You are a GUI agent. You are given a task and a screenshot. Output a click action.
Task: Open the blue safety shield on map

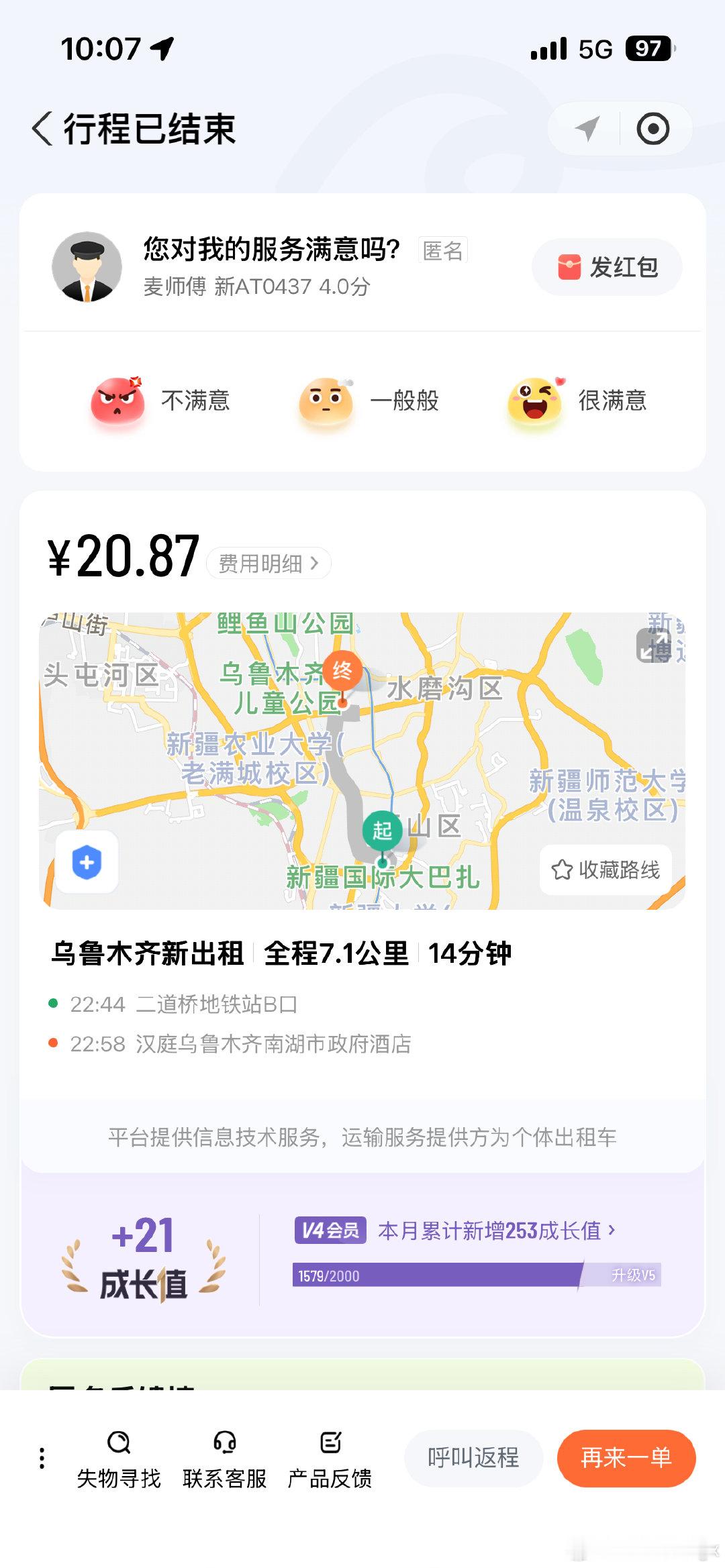(87, 862)
